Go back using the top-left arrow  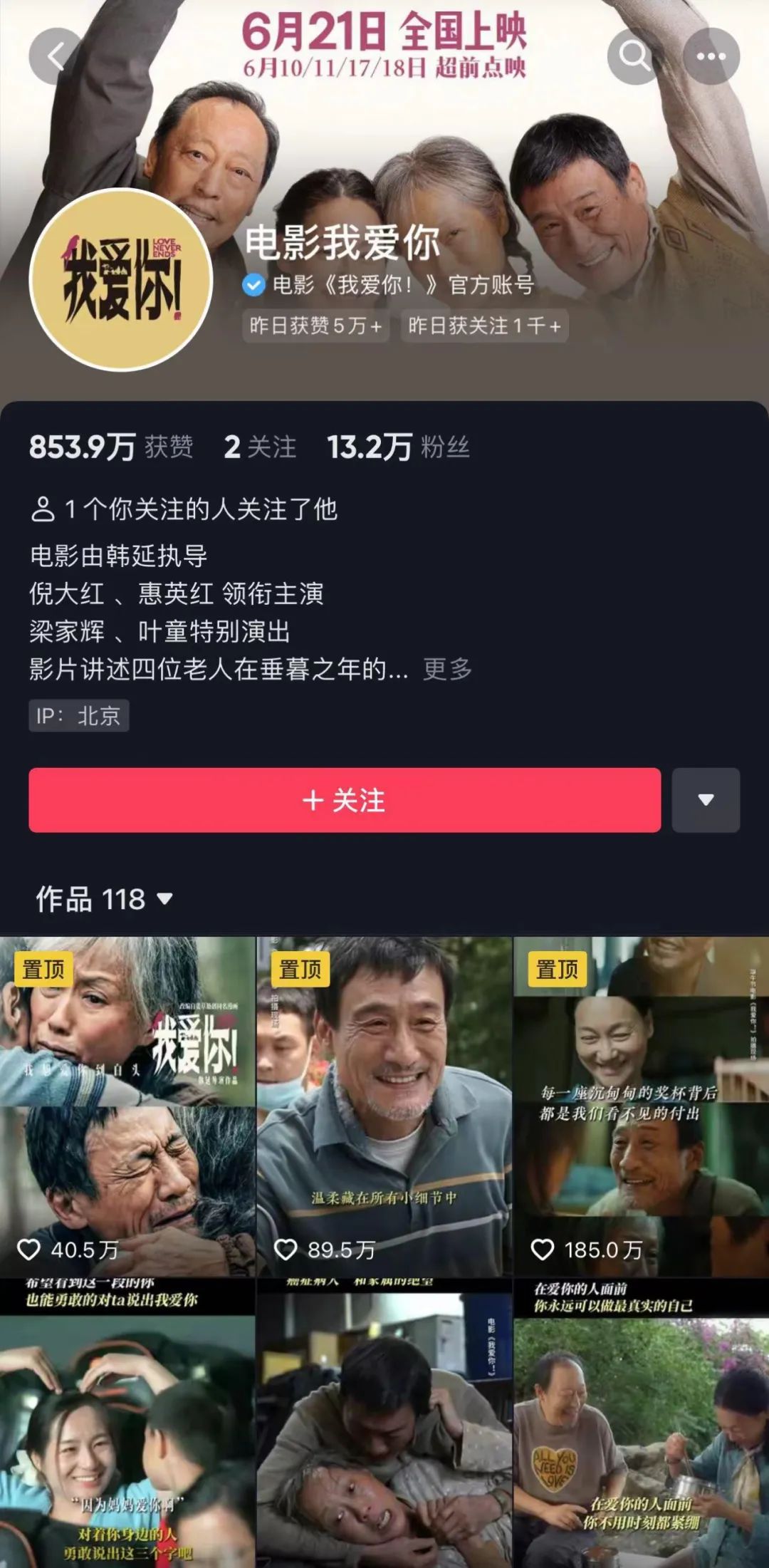click(56, 56)
